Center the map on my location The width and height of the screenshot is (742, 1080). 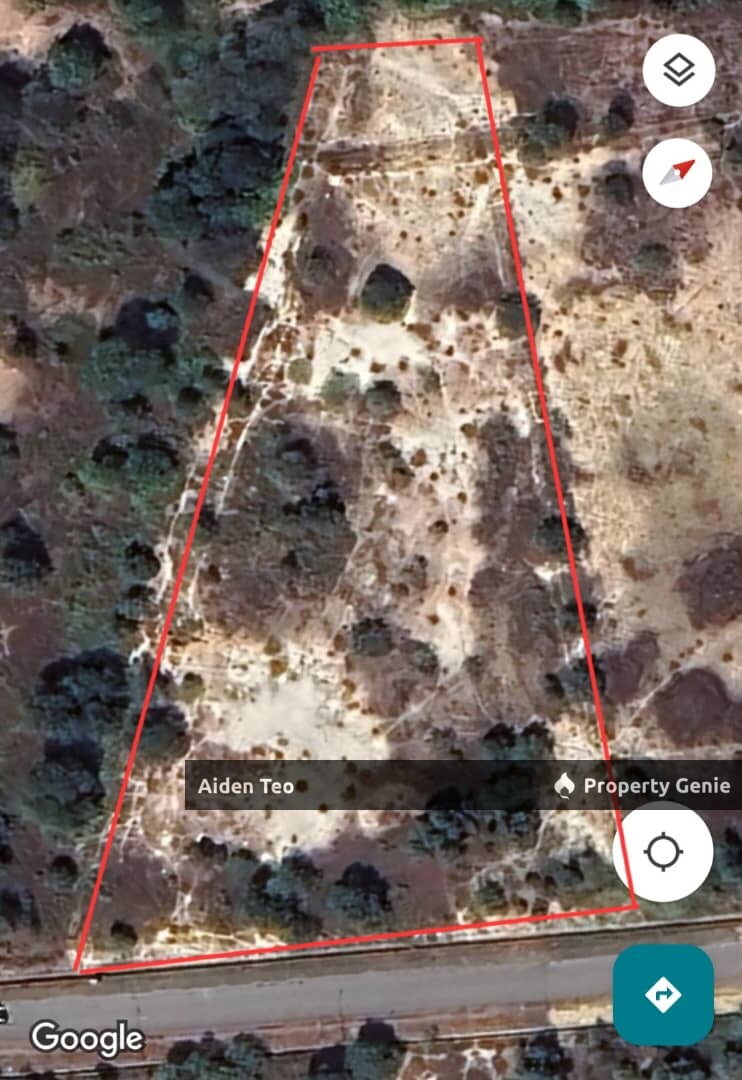[663, 853]
